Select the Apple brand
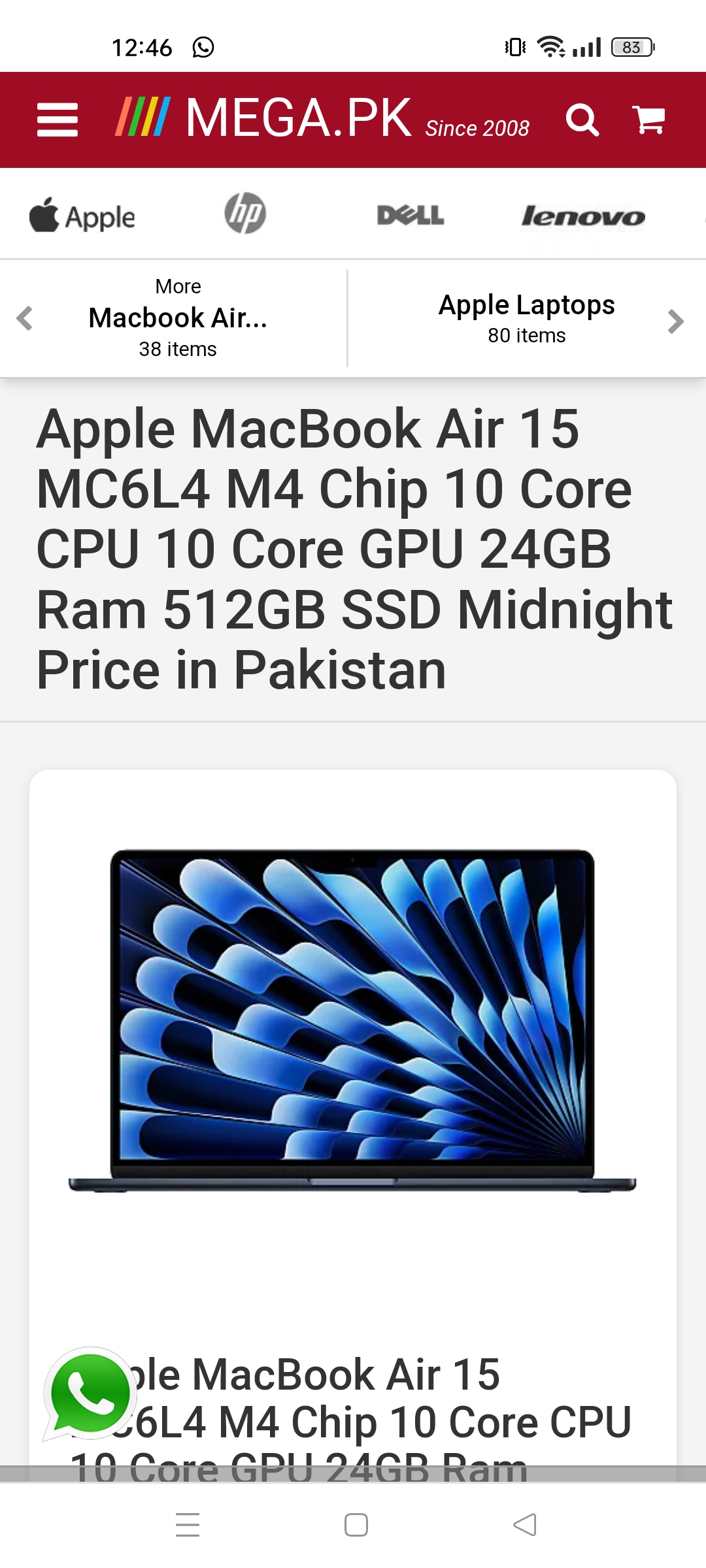This screenshot has height=1568, width=706. 82,216
